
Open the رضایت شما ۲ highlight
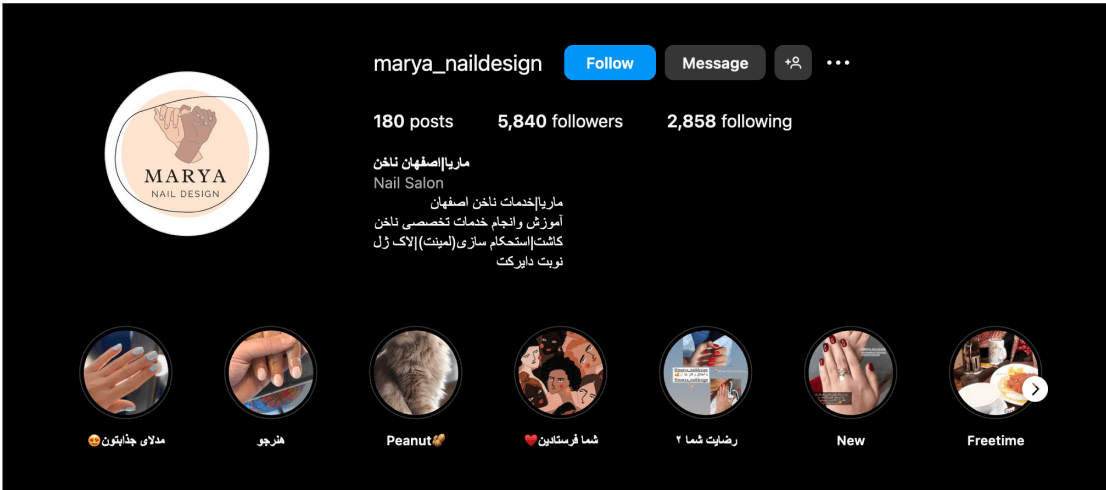(705, 372)
